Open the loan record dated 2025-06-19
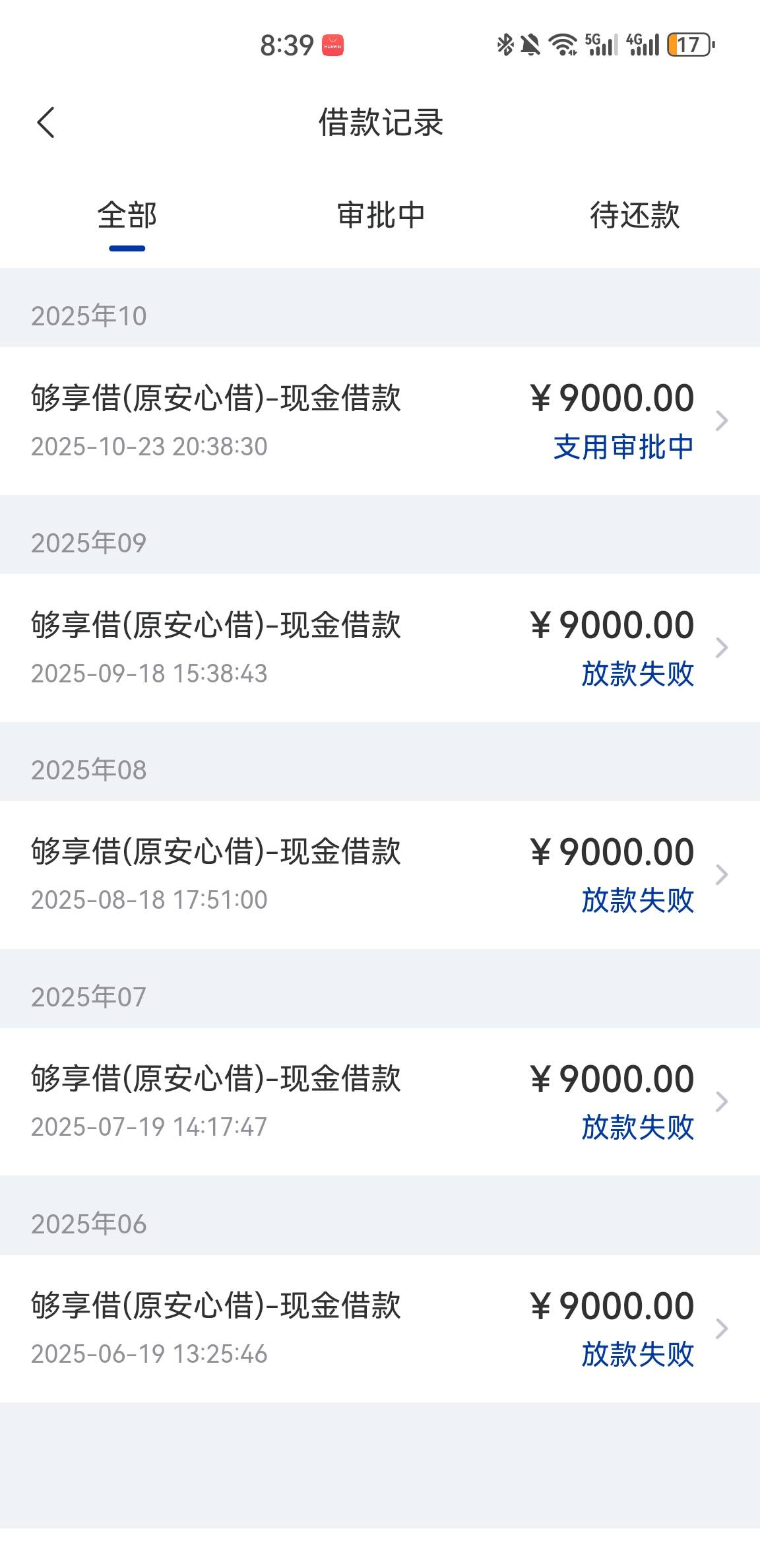 click(380, 1328)
